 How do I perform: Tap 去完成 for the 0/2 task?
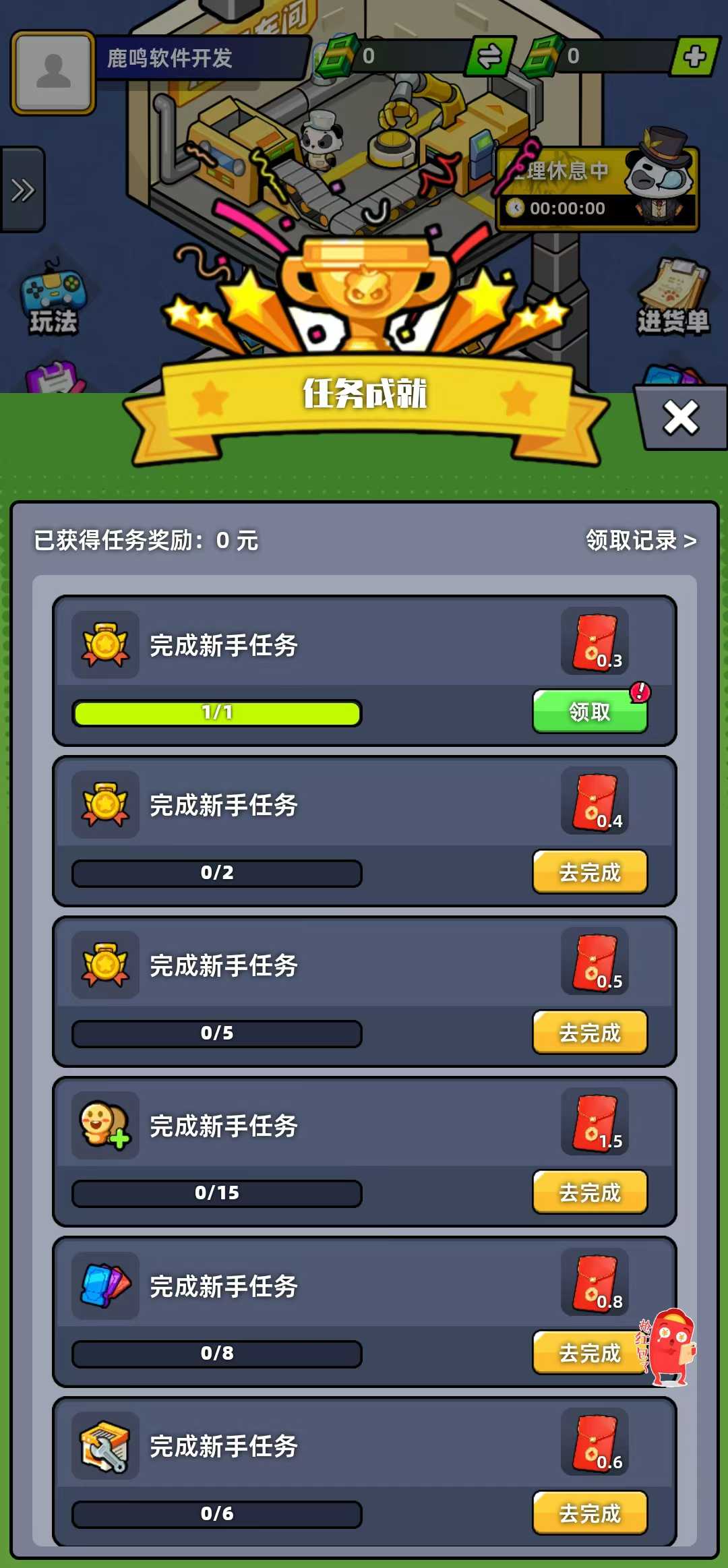(590, 872)
